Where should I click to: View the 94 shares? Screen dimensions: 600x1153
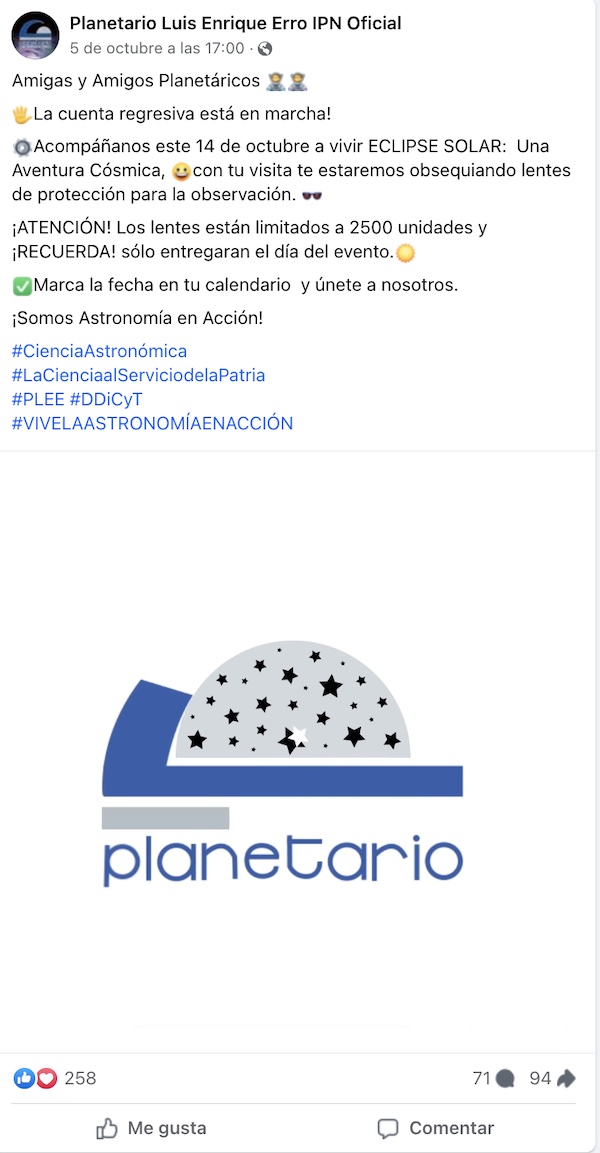tap(553, 1078)
